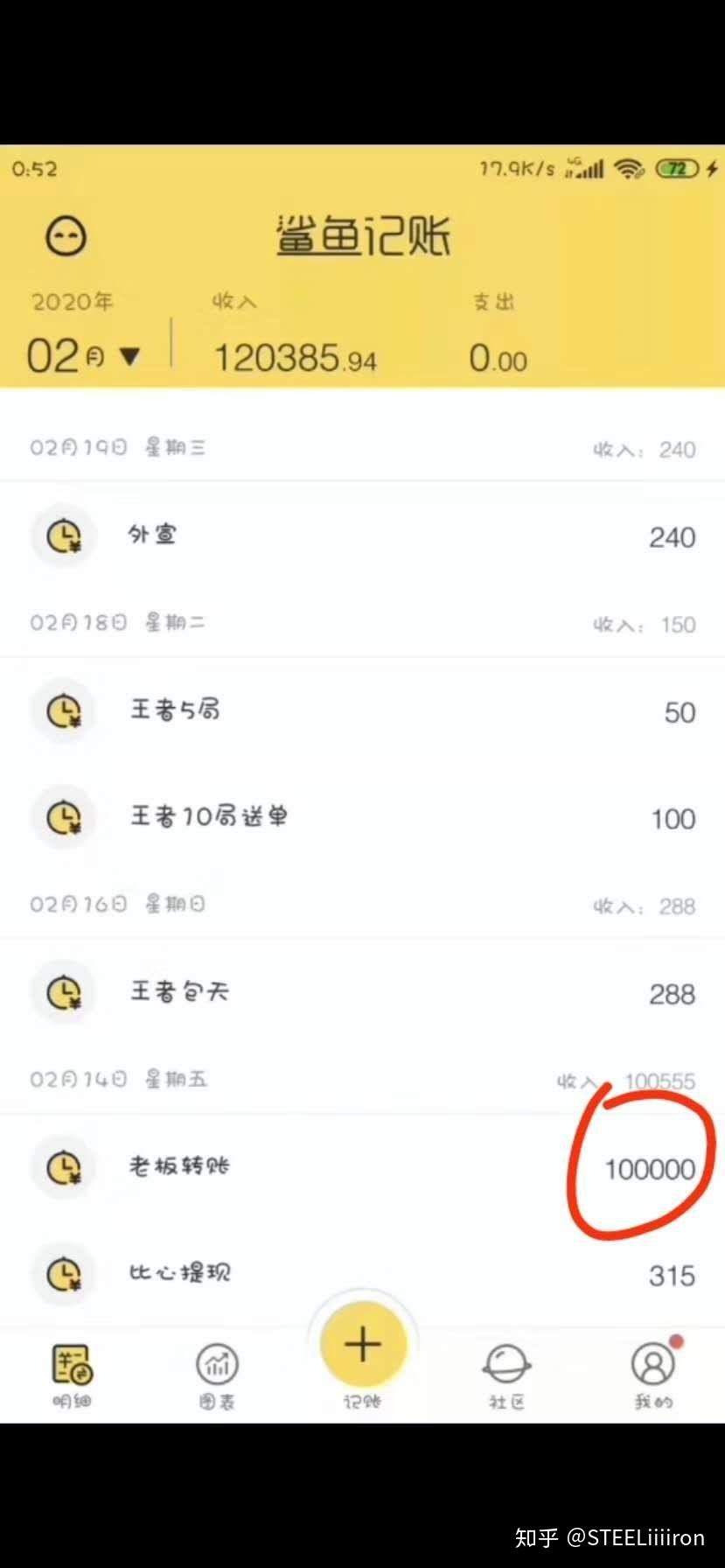The height and width of the screenshot is (1568, 725).
Task: Open the 王者5局 entry
Action: click(x=362, y=711)
